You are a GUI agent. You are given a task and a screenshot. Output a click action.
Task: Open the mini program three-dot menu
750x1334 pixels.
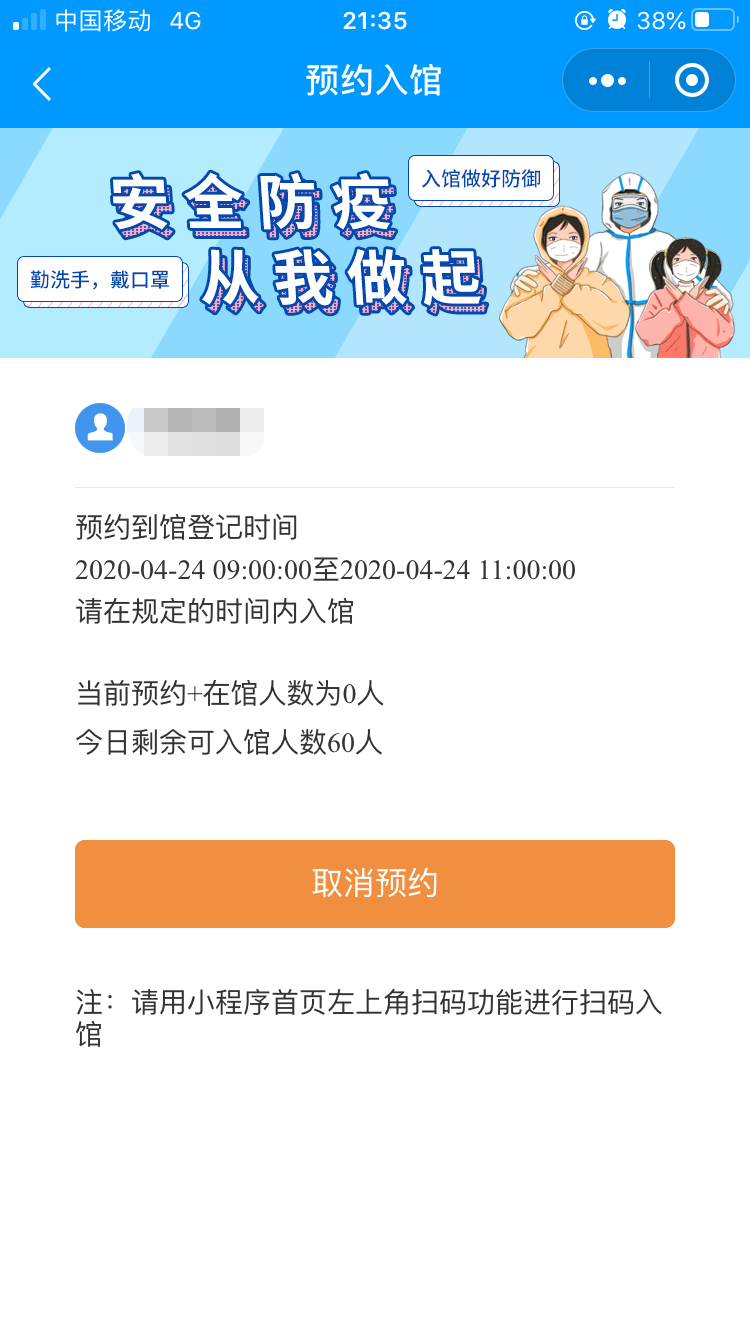607,81
